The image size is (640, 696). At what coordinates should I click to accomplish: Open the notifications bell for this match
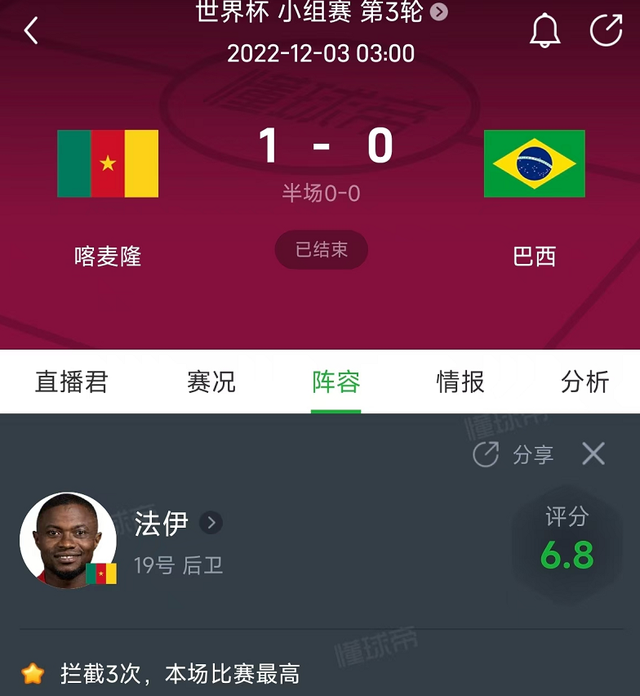click(x=545, y=31)
